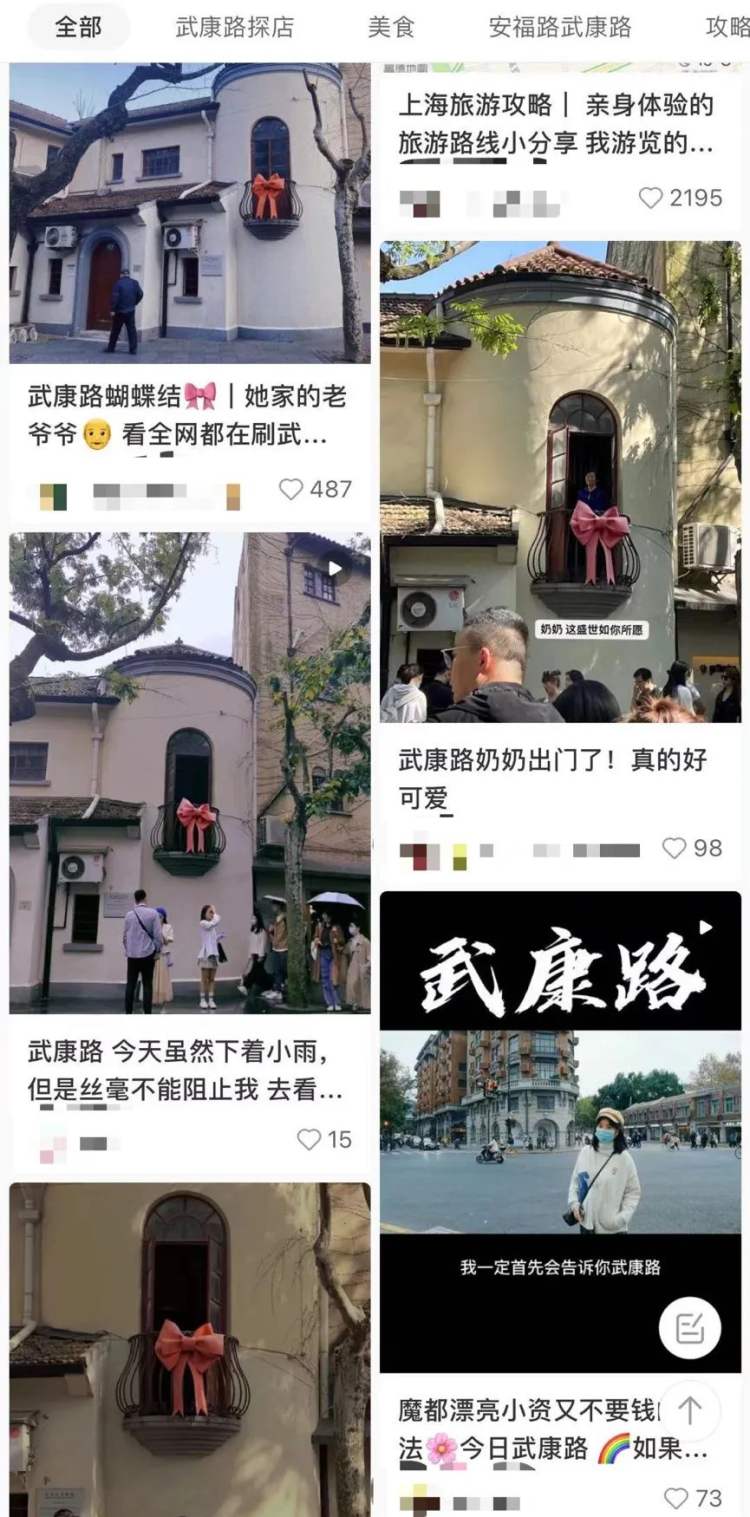Screen dimensions: 750x1517
Task: Like the post with 487 likes
Action: 291,489
